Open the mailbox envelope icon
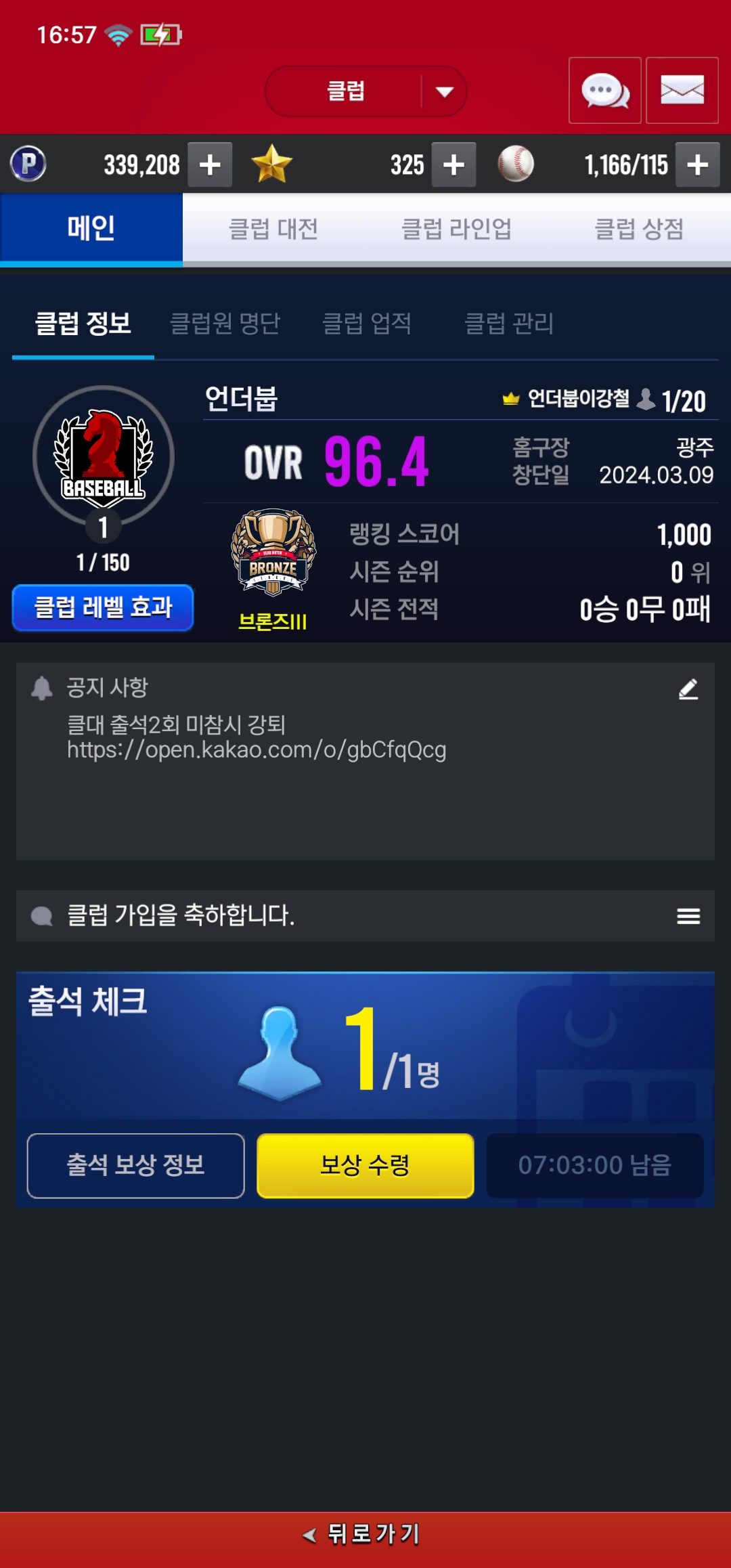The height and width of the screenshot is (1568, 731). (682, 91)
